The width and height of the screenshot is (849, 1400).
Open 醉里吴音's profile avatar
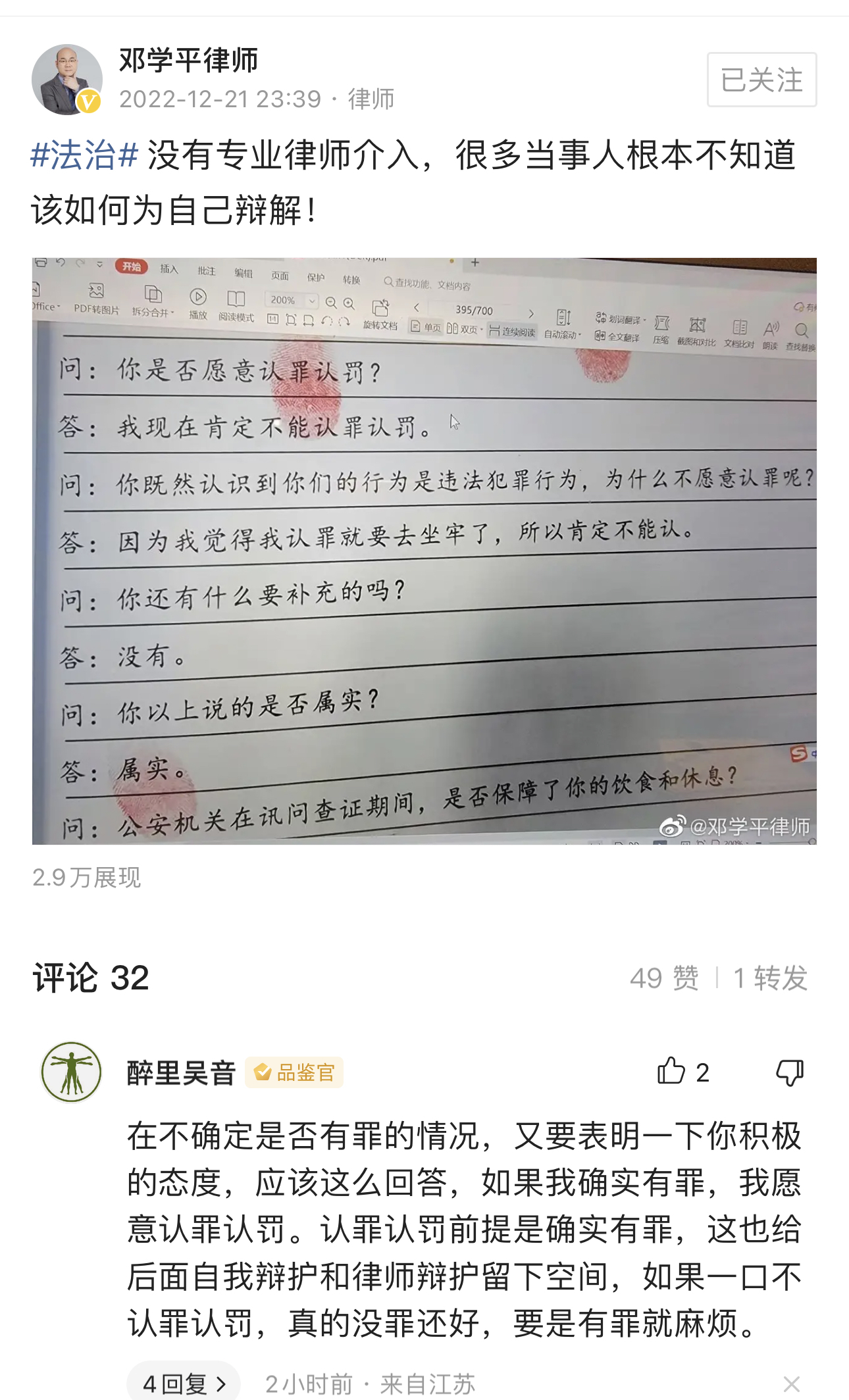pos(71,1072)
